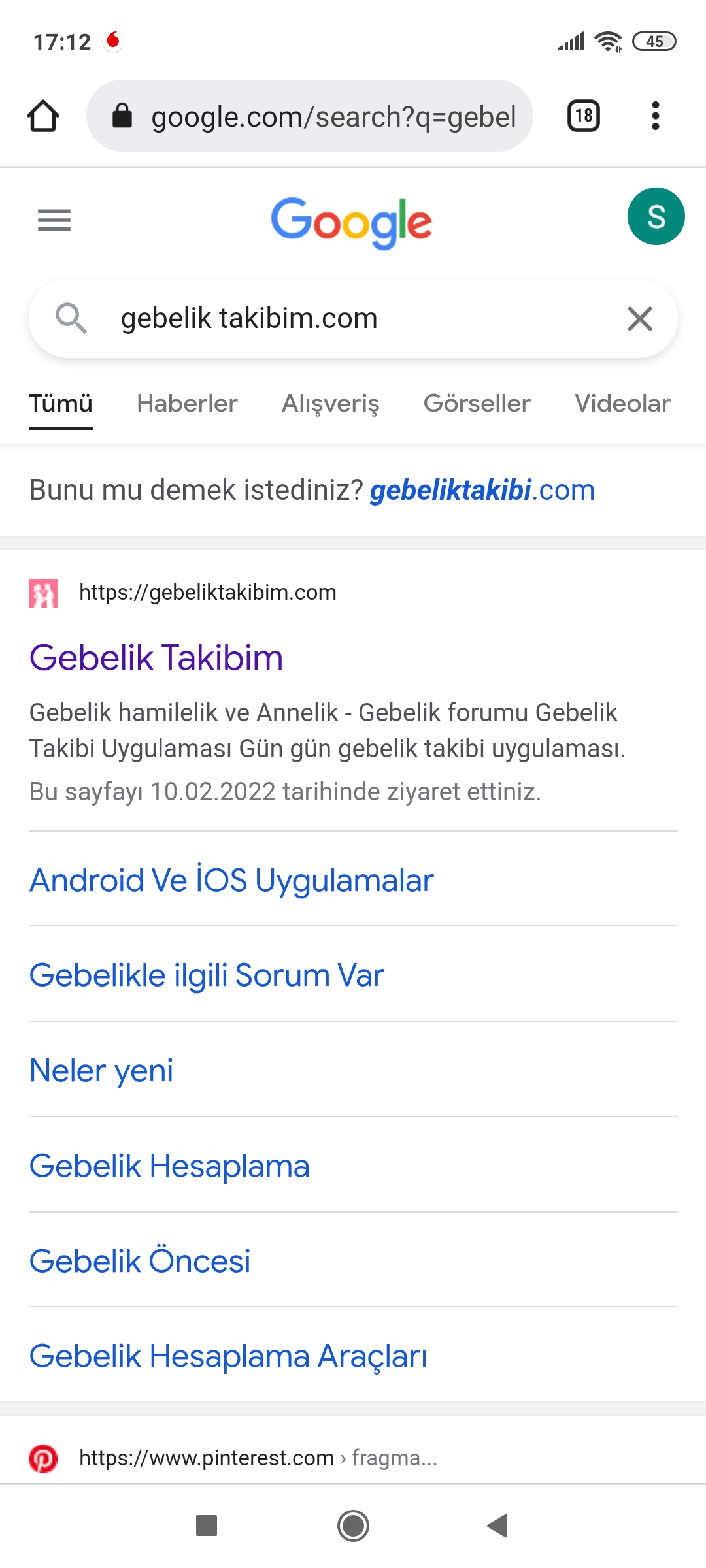Screen dimensions: 706x1568
Task: Open the browser overflow menu
Action: (655, 116)
